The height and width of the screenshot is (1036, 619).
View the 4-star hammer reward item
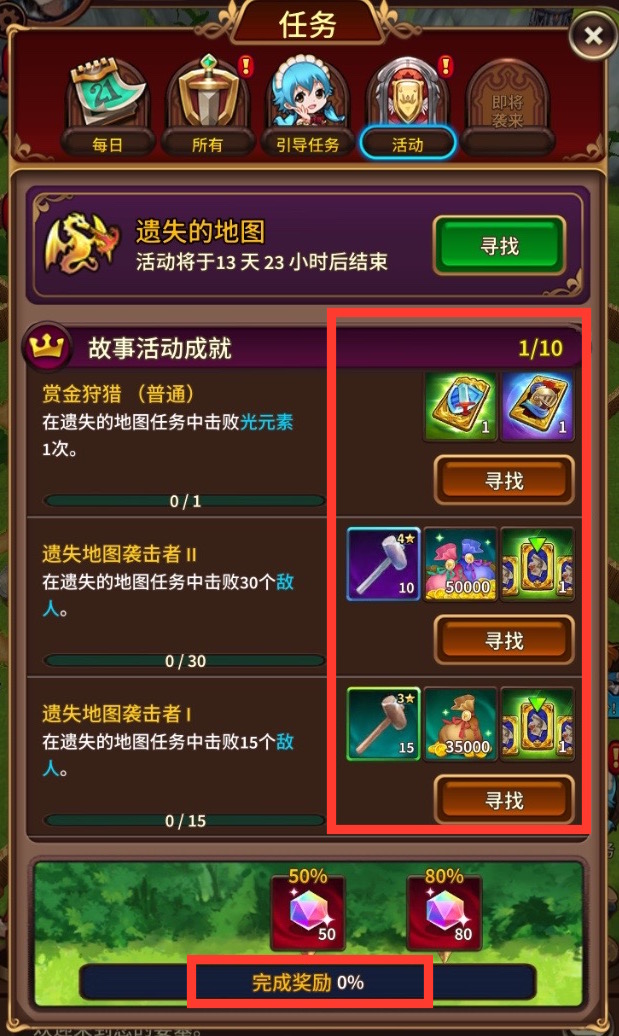pyautogui.click(x=383, y=564)
